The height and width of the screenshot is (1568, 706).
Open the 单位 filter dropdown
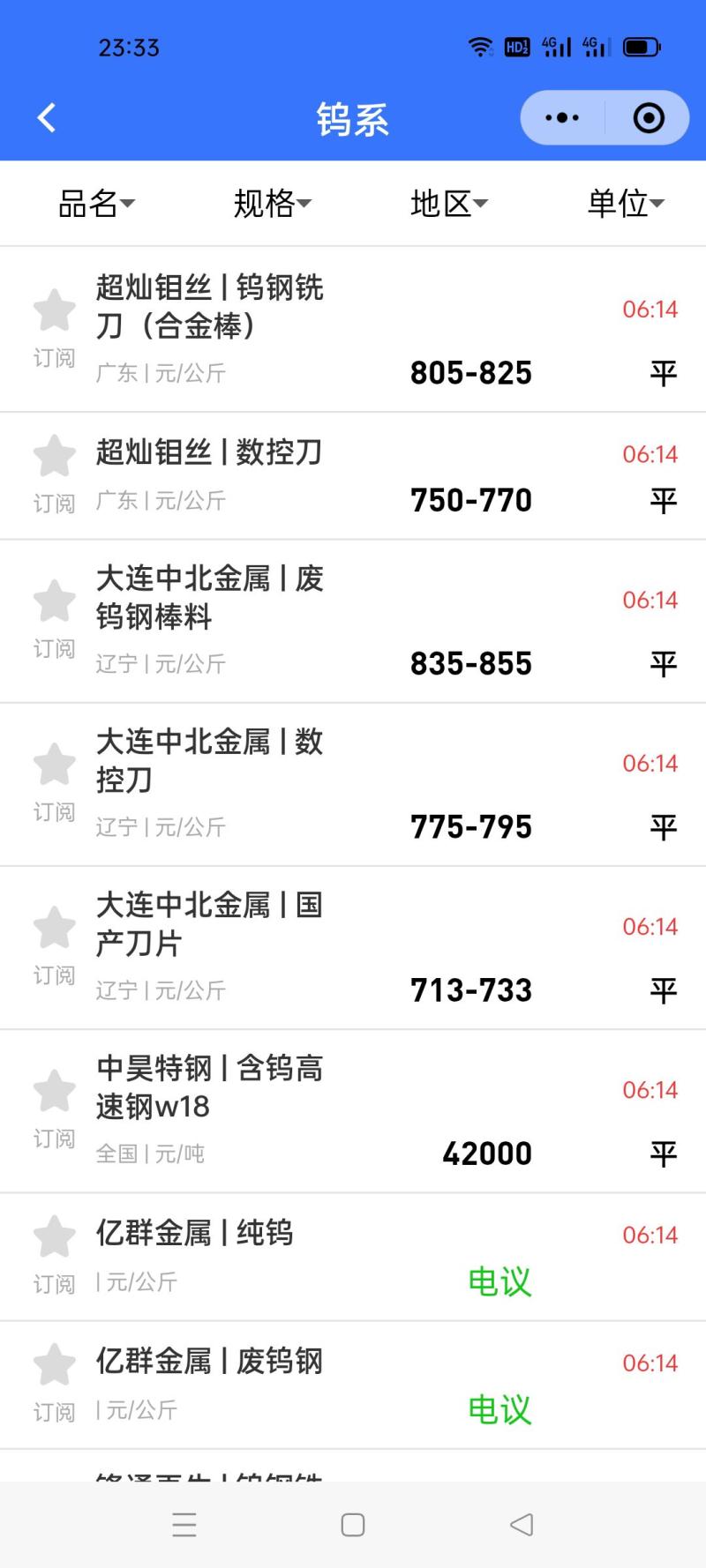pos(625,204)
